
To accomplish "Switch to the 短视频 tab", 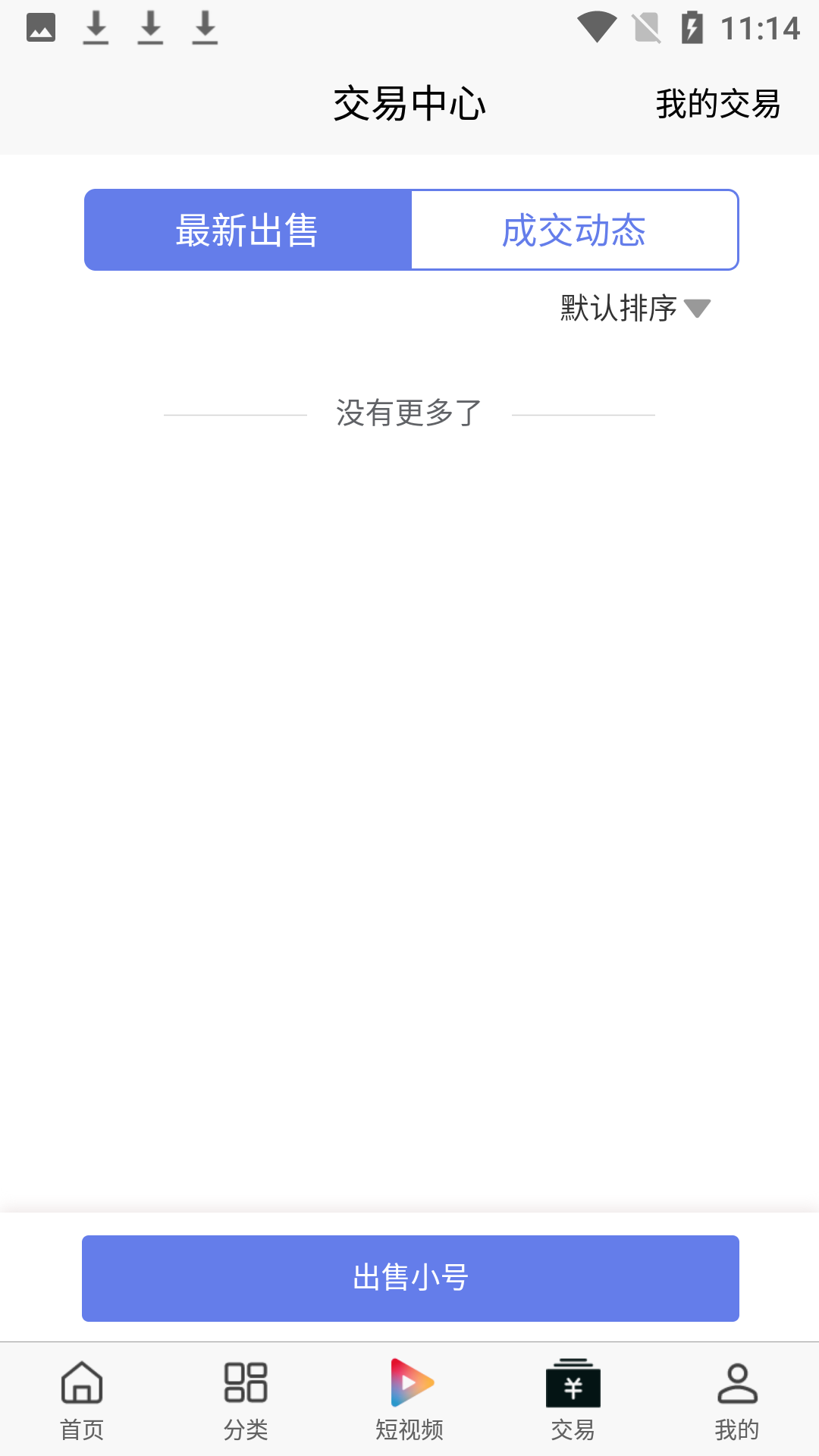I will coord(409,1399).
